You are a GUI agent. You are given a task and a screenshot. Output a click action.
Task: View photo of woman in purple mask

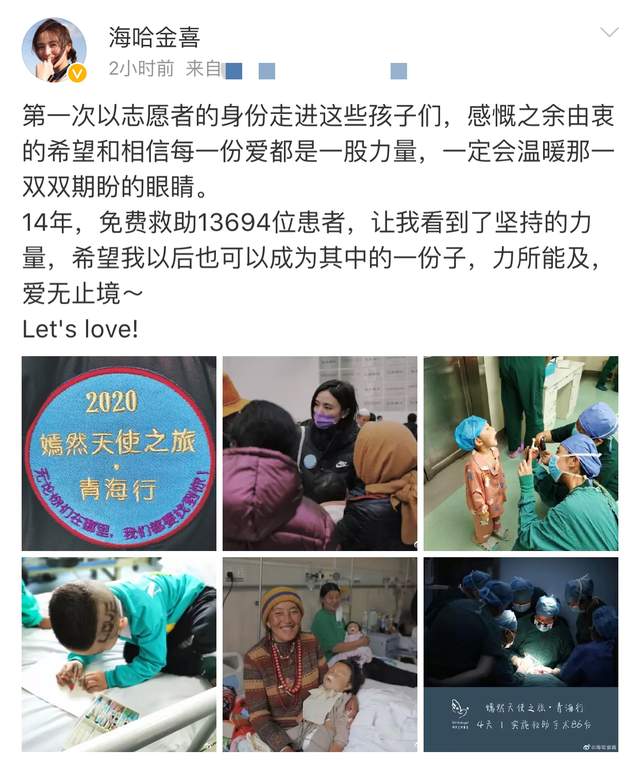(320, 453)
